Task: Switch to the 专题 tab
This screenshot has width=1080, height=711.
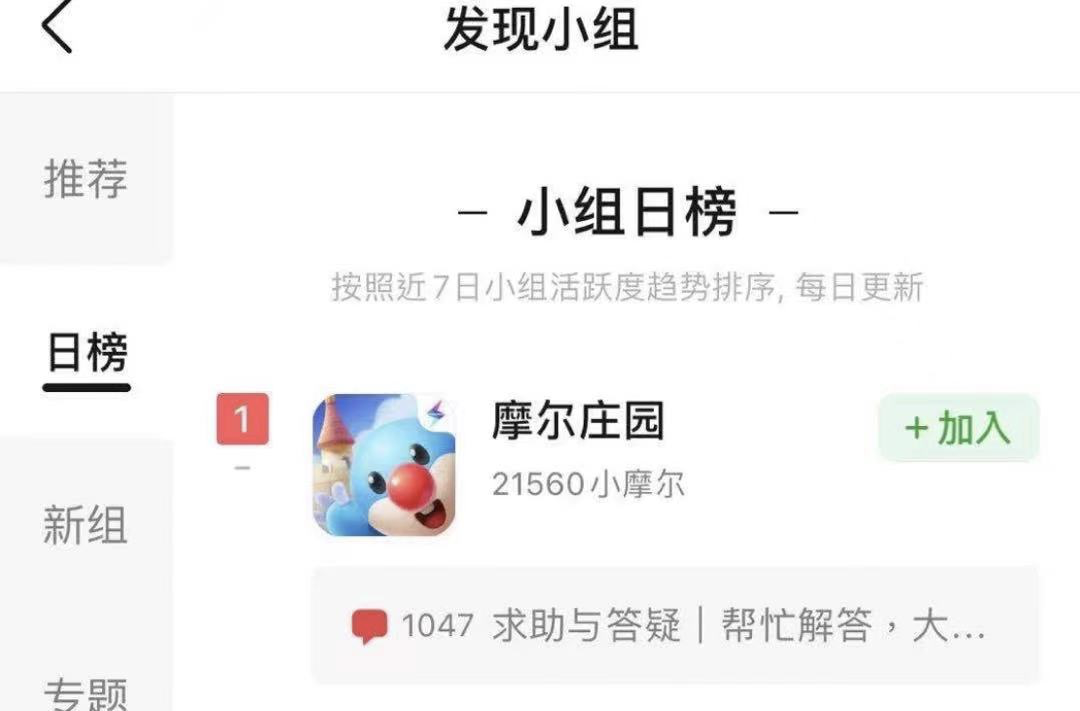Action: pyautogui.click(x=86, y=692)
